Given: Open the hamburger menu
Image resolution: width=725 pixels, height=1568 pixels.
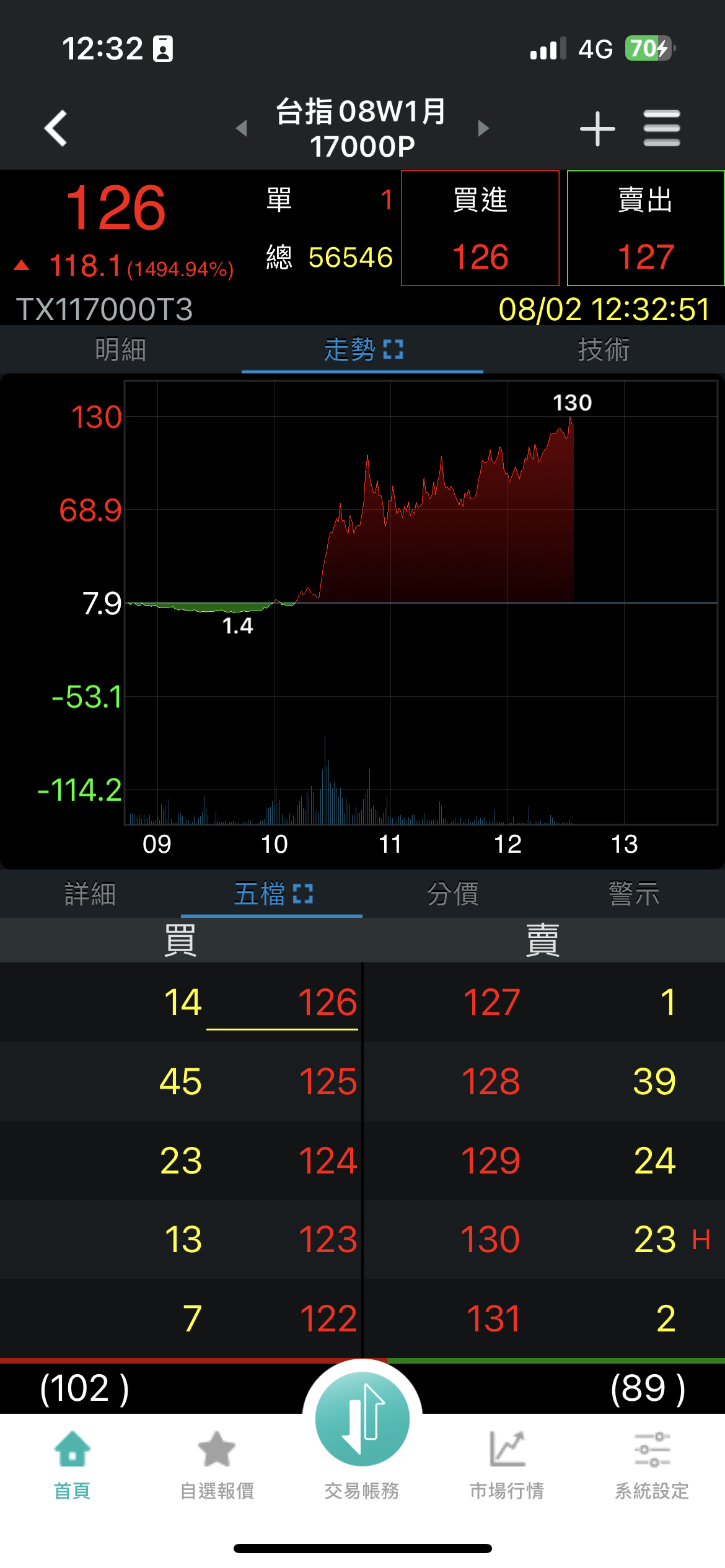Looking at the screenshot, I should coord(662,128).
